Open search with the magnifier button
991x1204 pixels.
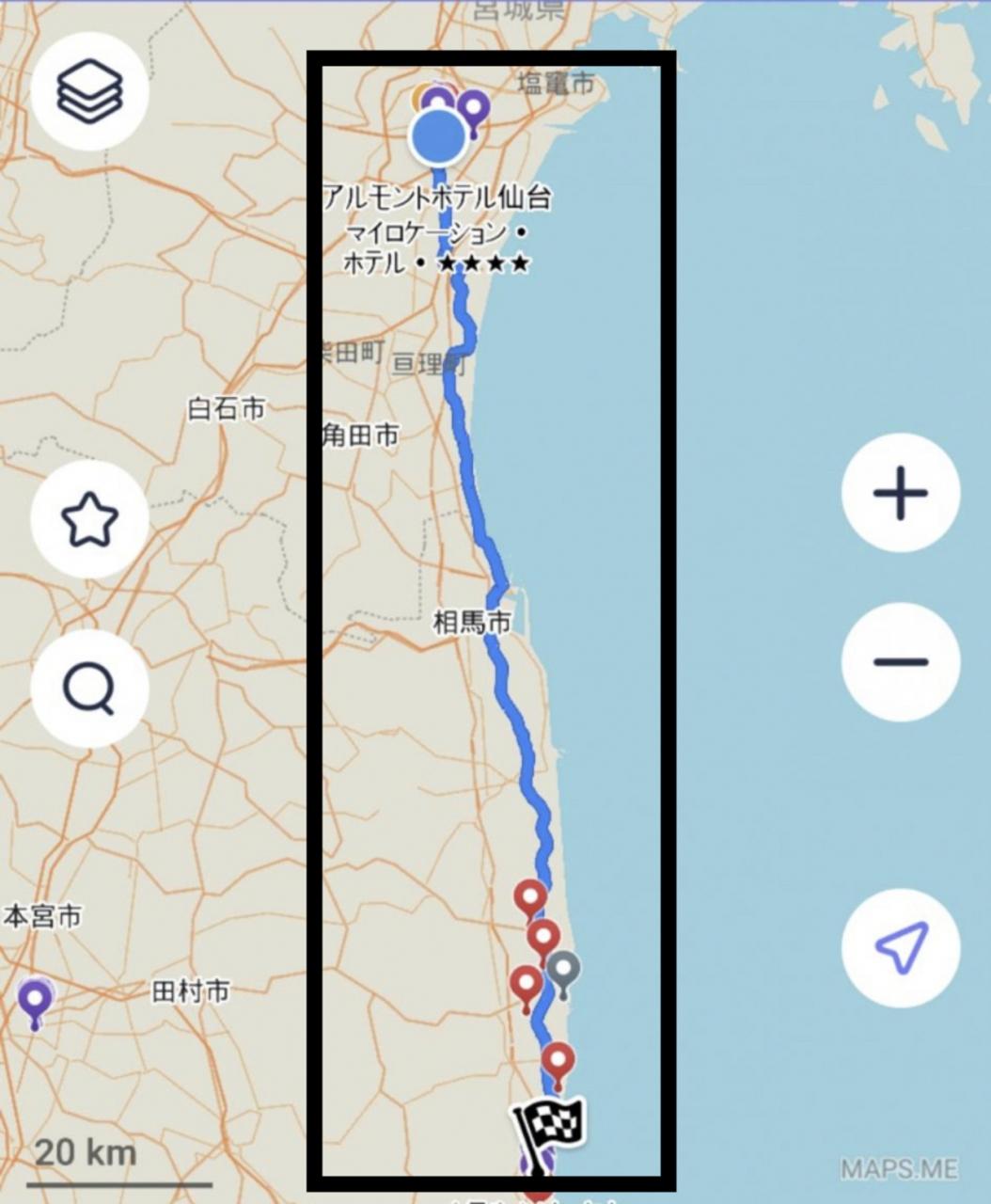click(90, 689)
